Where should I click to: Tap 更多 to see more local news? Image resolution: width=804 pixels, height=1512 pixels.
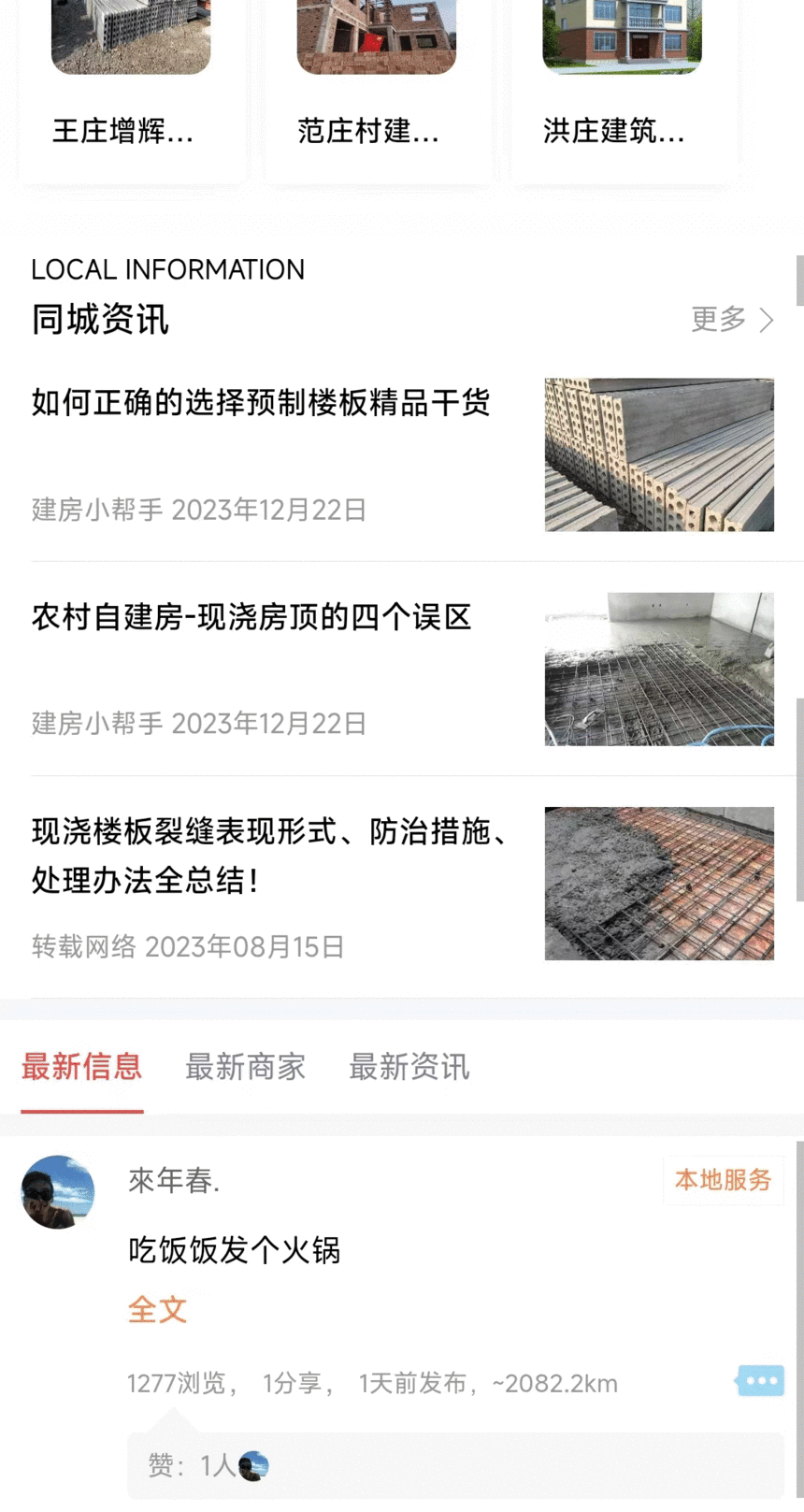pyautogui.click(x=731, y=320)
